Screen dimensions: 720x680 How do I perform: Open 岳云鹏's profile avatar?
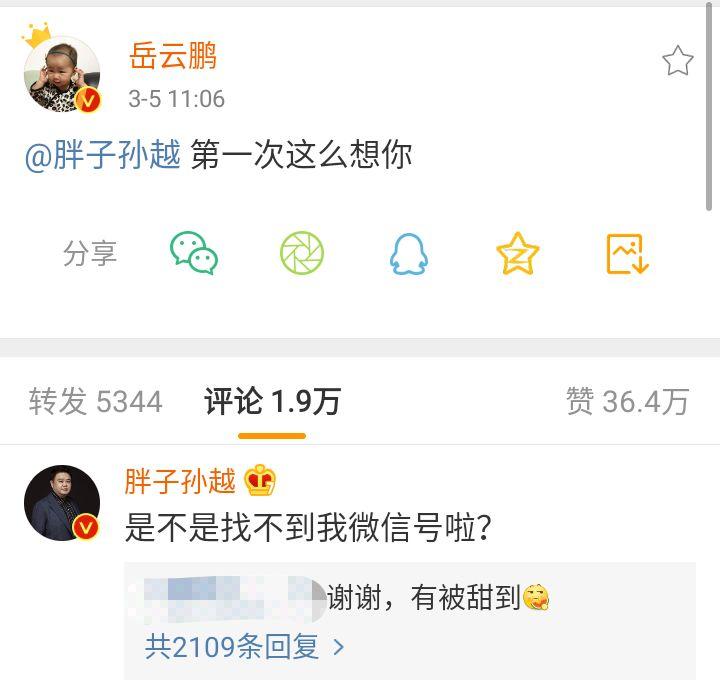[x=62, y=76]
